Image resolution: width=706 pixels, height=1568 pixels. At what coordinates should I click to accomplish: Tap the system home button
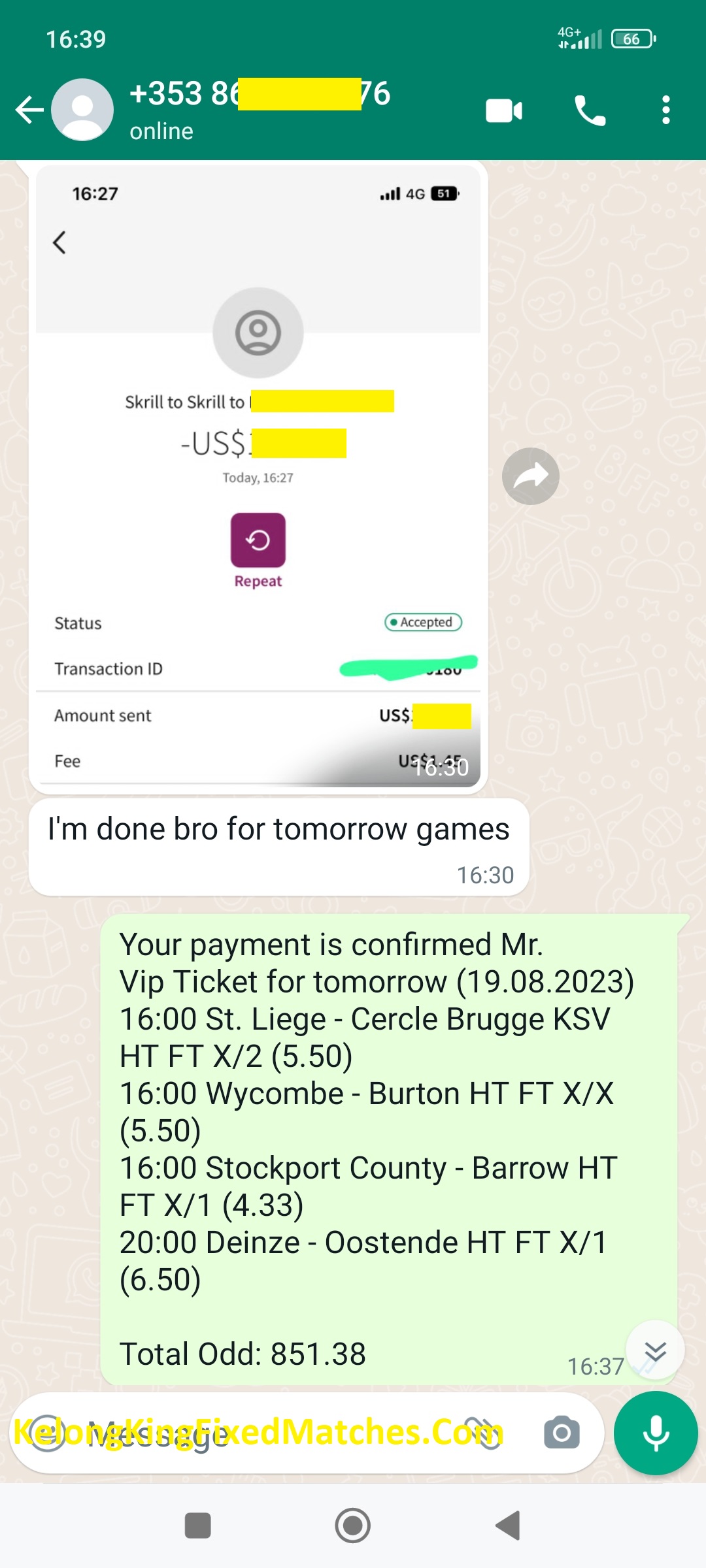[353, 1526]
